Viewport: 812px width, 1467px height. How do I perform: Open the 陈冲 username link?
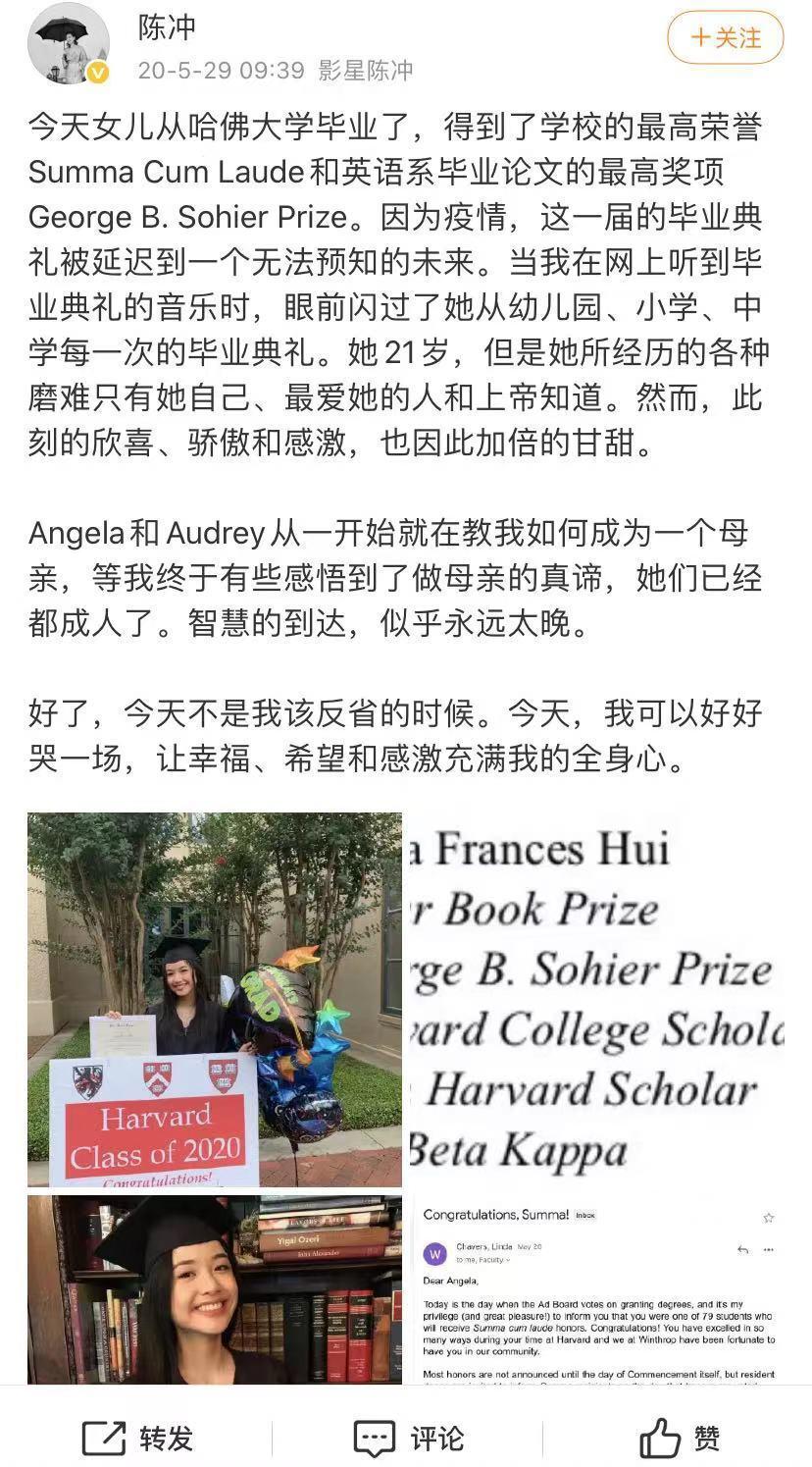click(168, 28)
